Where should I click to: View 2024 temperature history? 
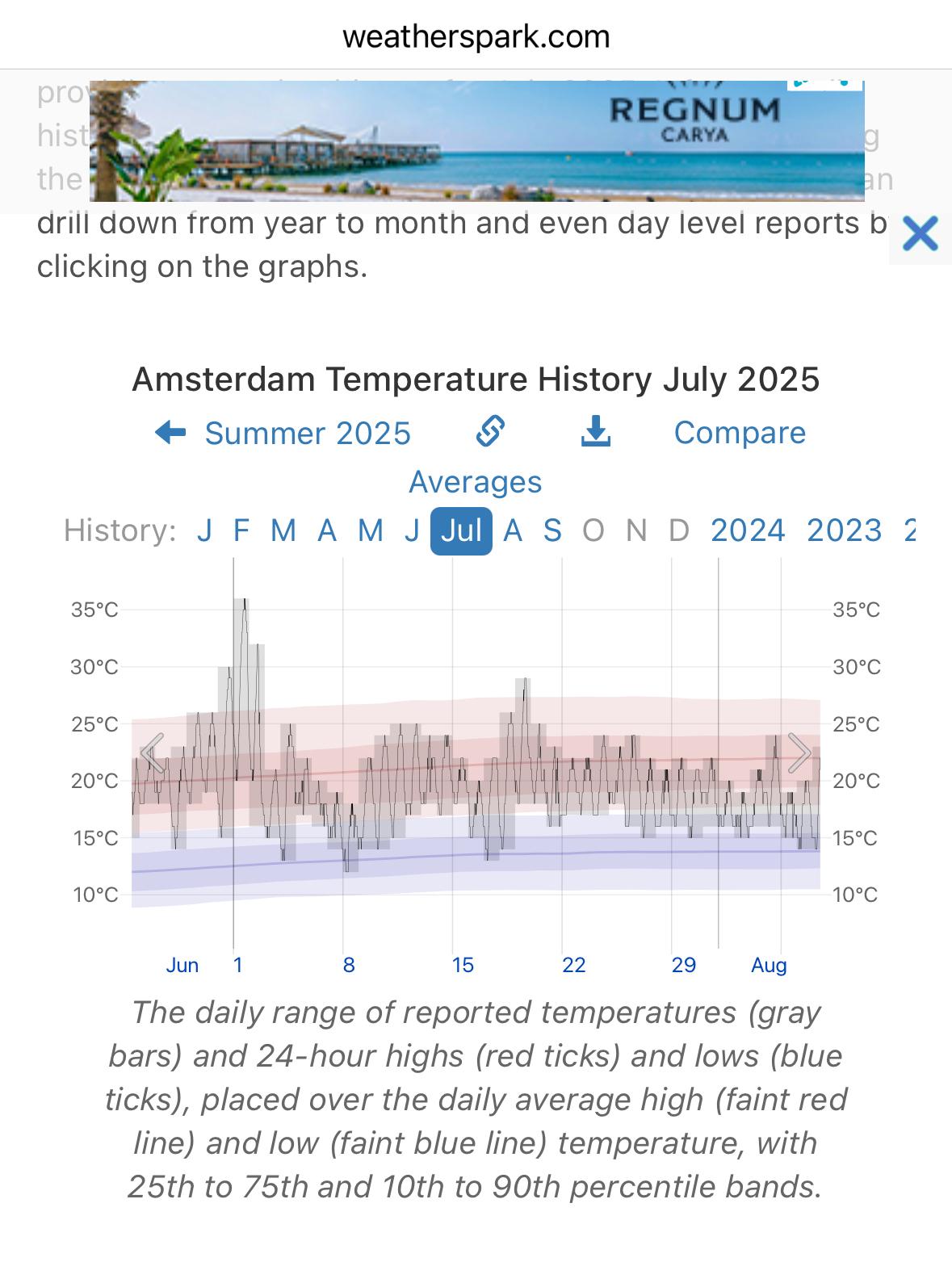748,531
